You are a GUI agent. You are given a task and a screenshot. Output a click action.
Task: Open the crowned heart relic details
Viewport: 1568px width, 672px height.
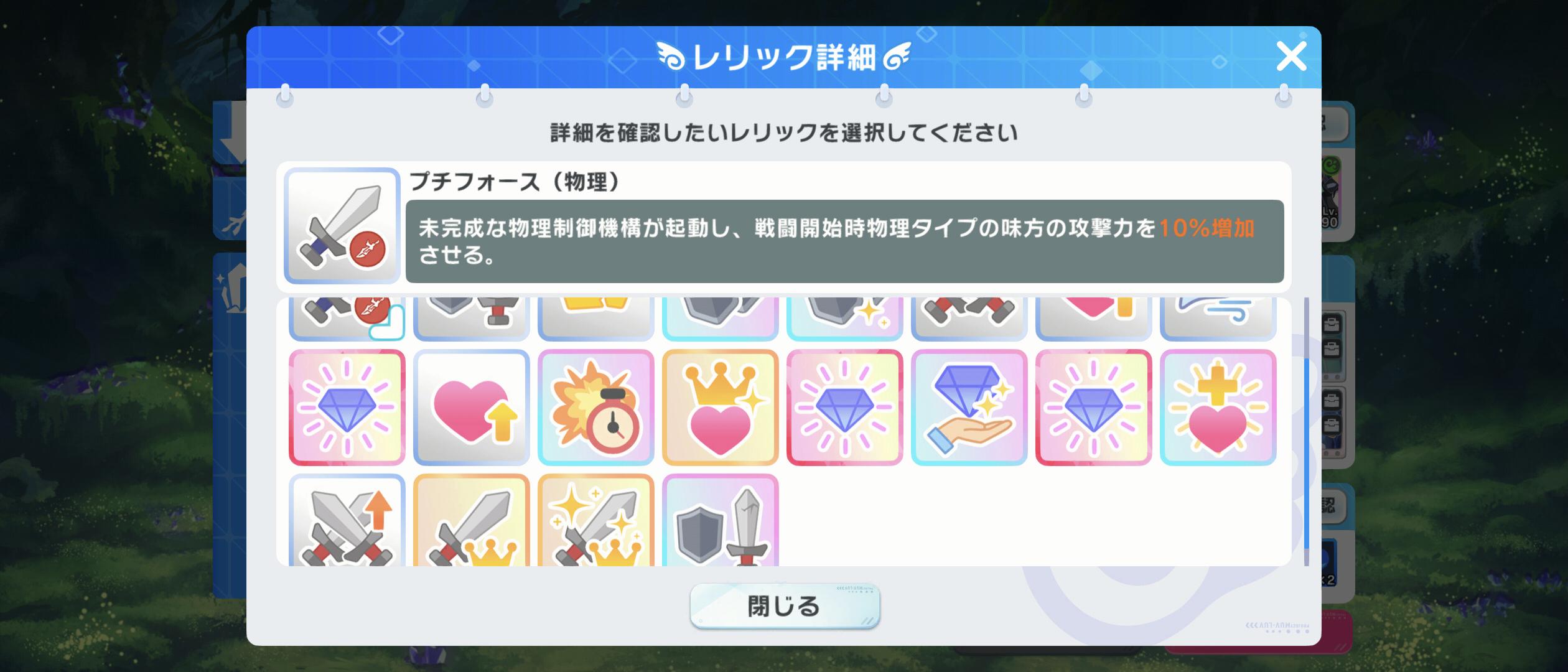point(720,408)
